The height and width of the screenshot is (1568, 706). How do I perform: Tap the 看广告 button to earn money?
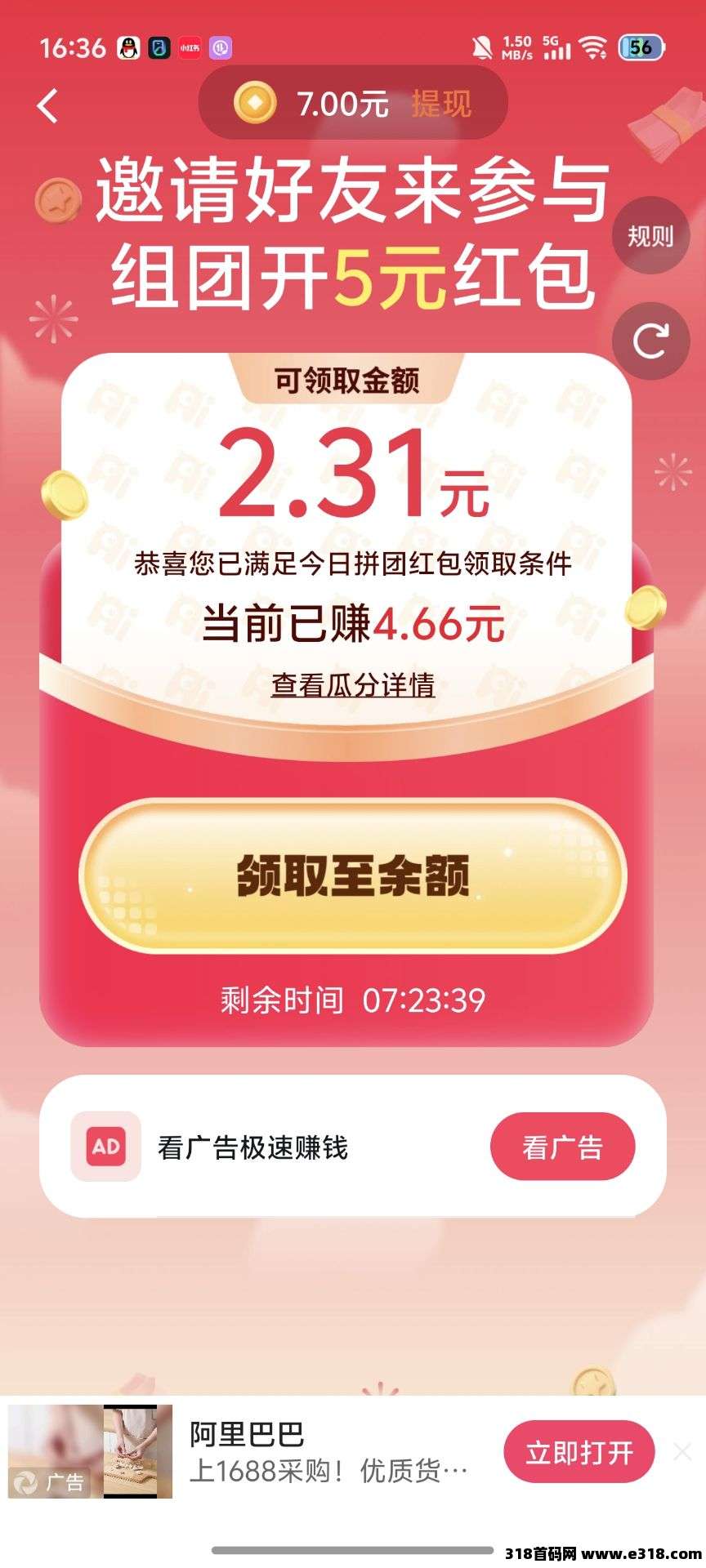click(562, 1147)
